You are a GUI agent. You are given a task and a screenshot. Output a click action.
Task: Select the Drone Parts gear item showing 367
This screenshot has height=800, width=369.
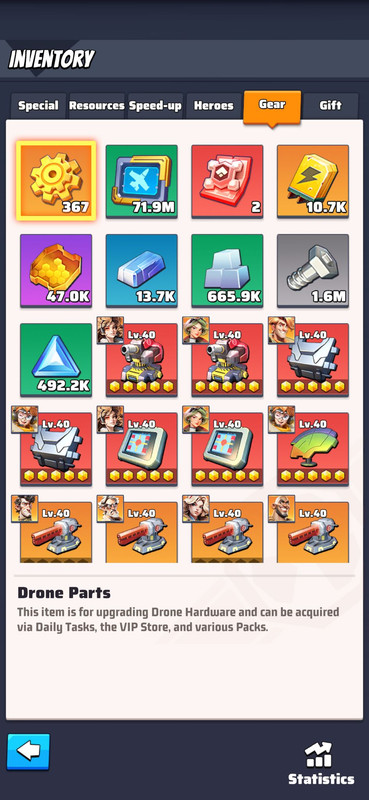(x=56, y=181)
